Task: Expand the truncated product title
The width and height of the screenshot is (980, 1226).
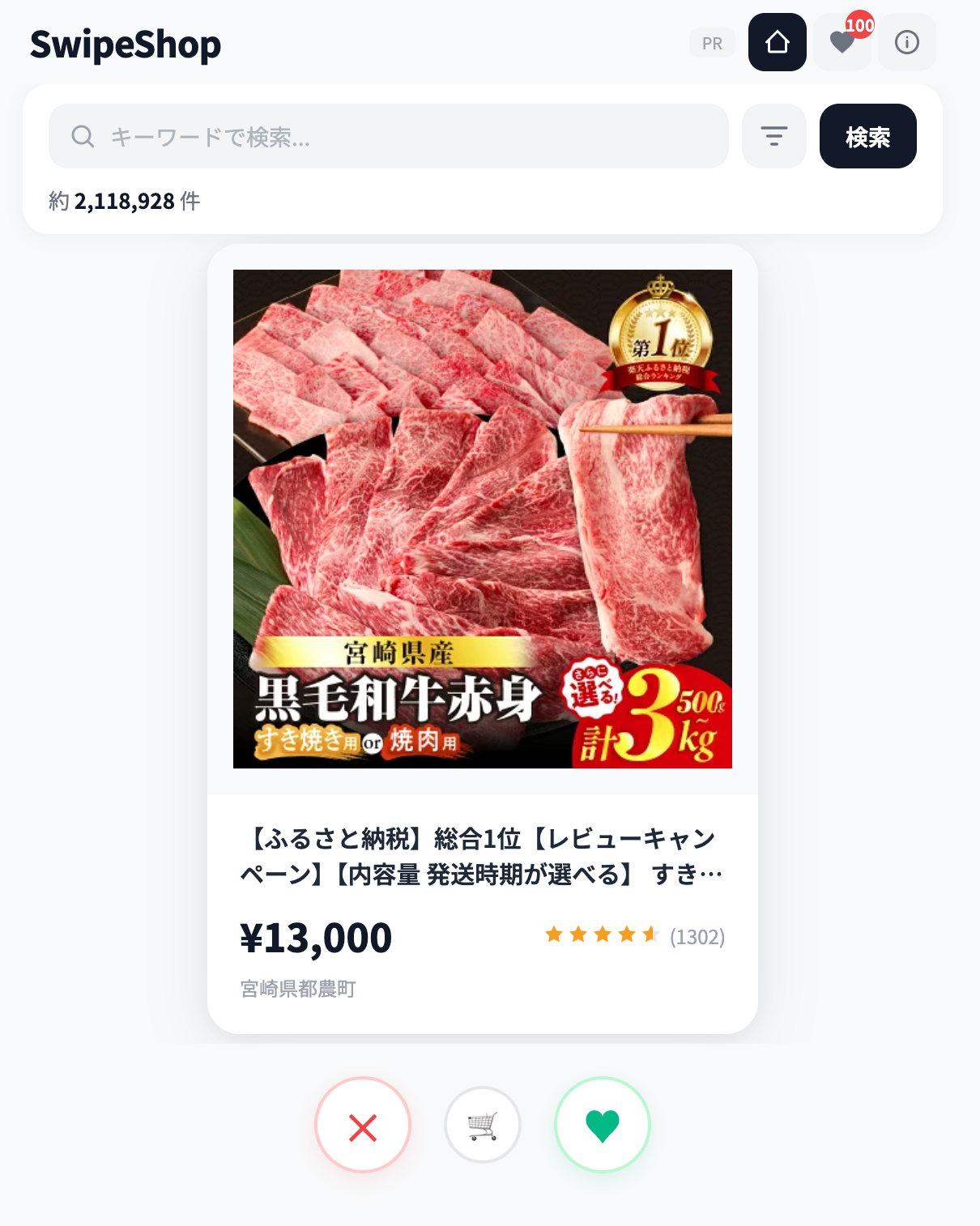Action: [482, 857]
